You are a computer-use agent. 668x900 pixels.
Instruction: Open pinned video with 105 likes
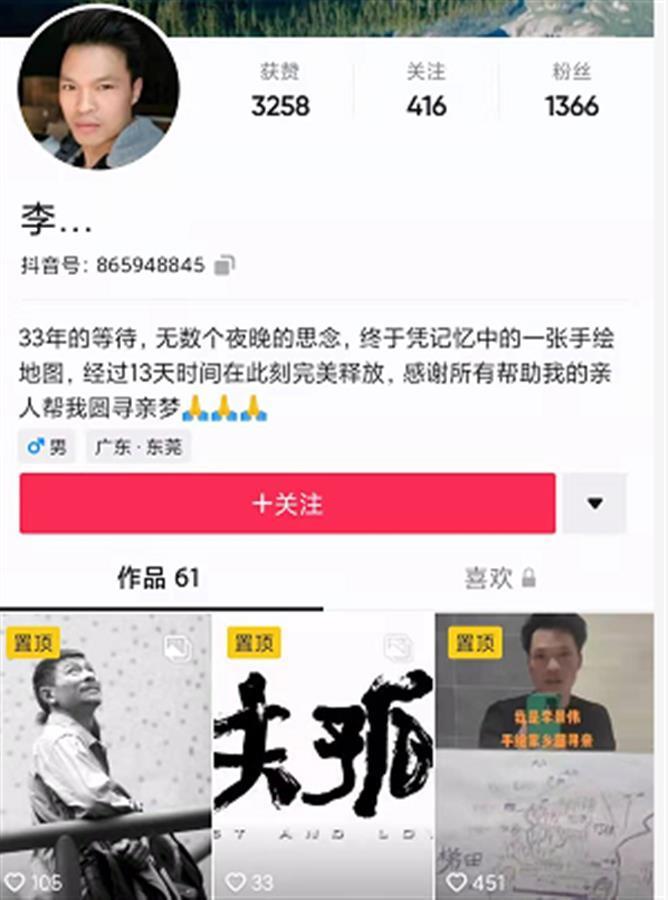(106, 755)
